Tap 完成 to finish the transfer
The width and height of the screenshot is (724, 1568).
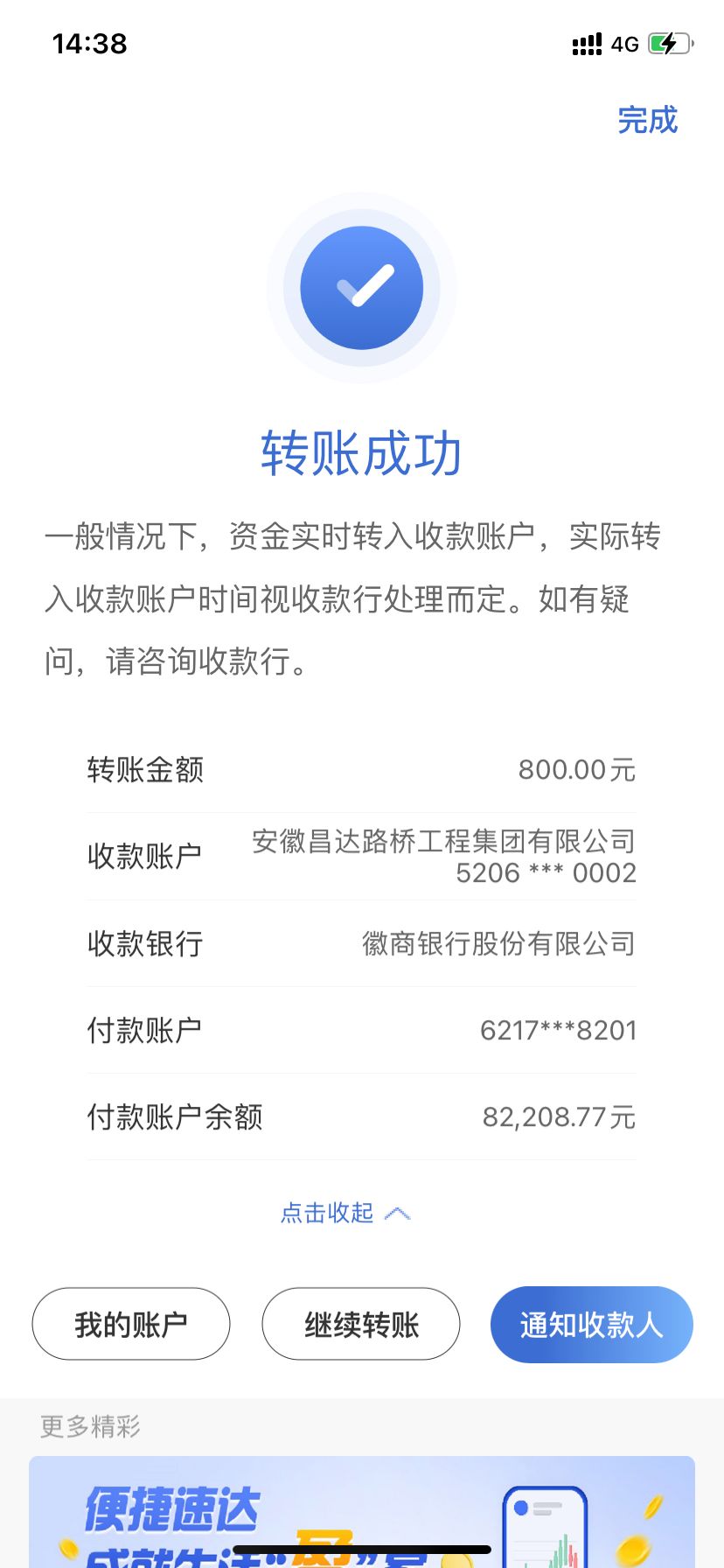tap(647, 121)
